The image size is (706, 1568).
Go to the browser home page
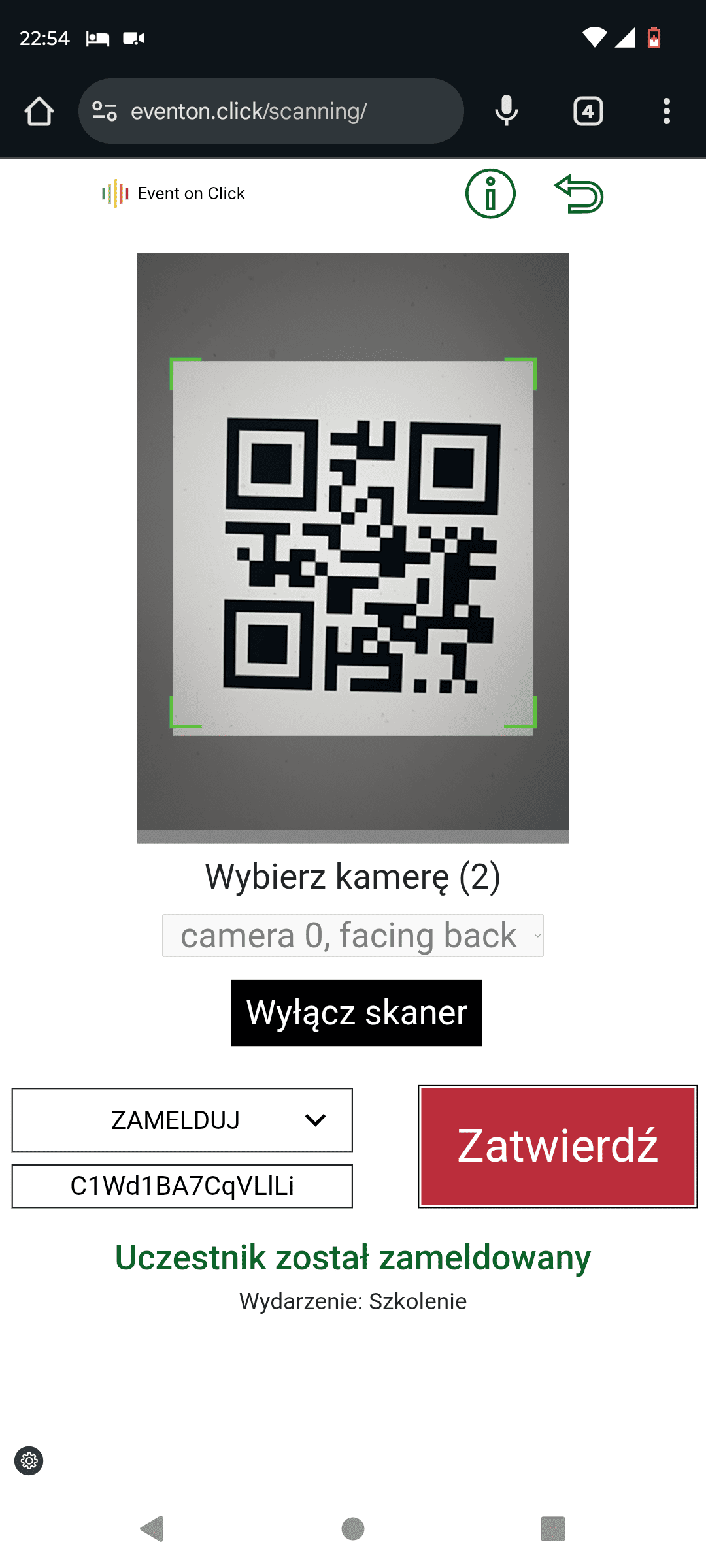coord(39,111)
